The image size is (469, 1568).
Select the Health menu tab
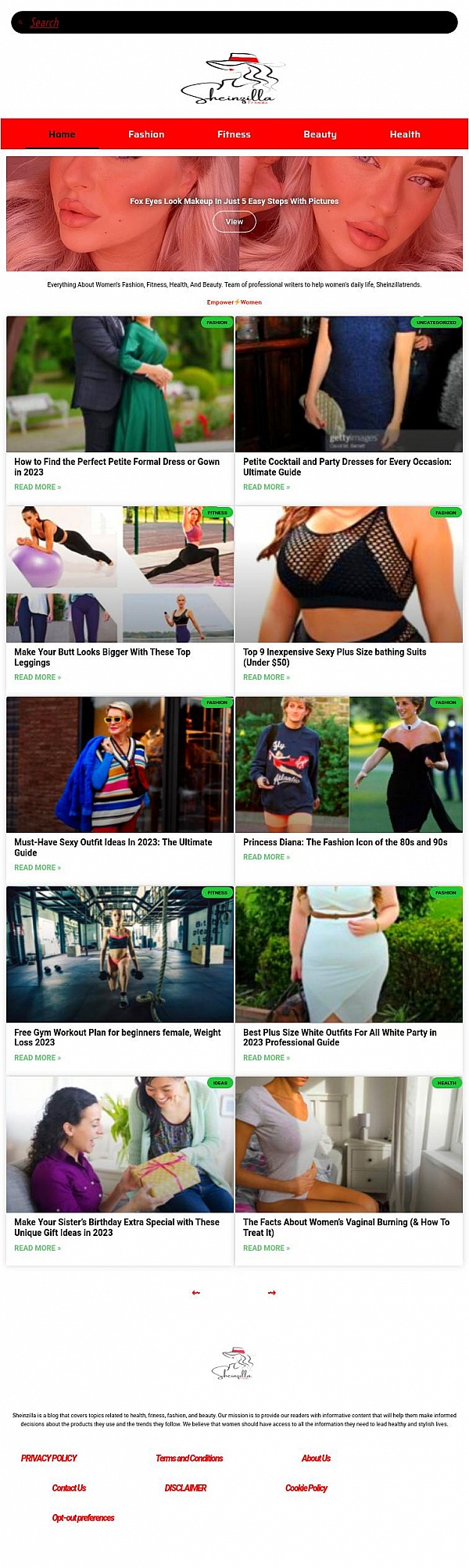coord(405,134)
